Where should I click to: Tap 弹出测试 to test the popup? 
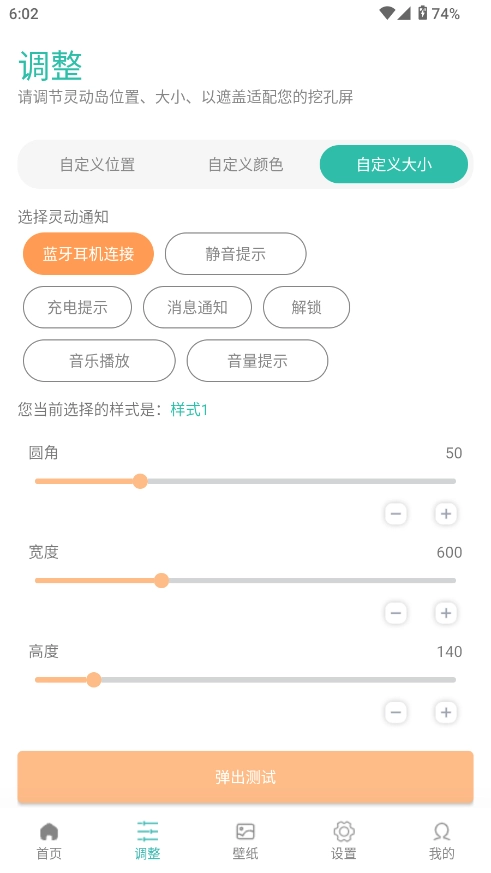(x=246, y=777)
